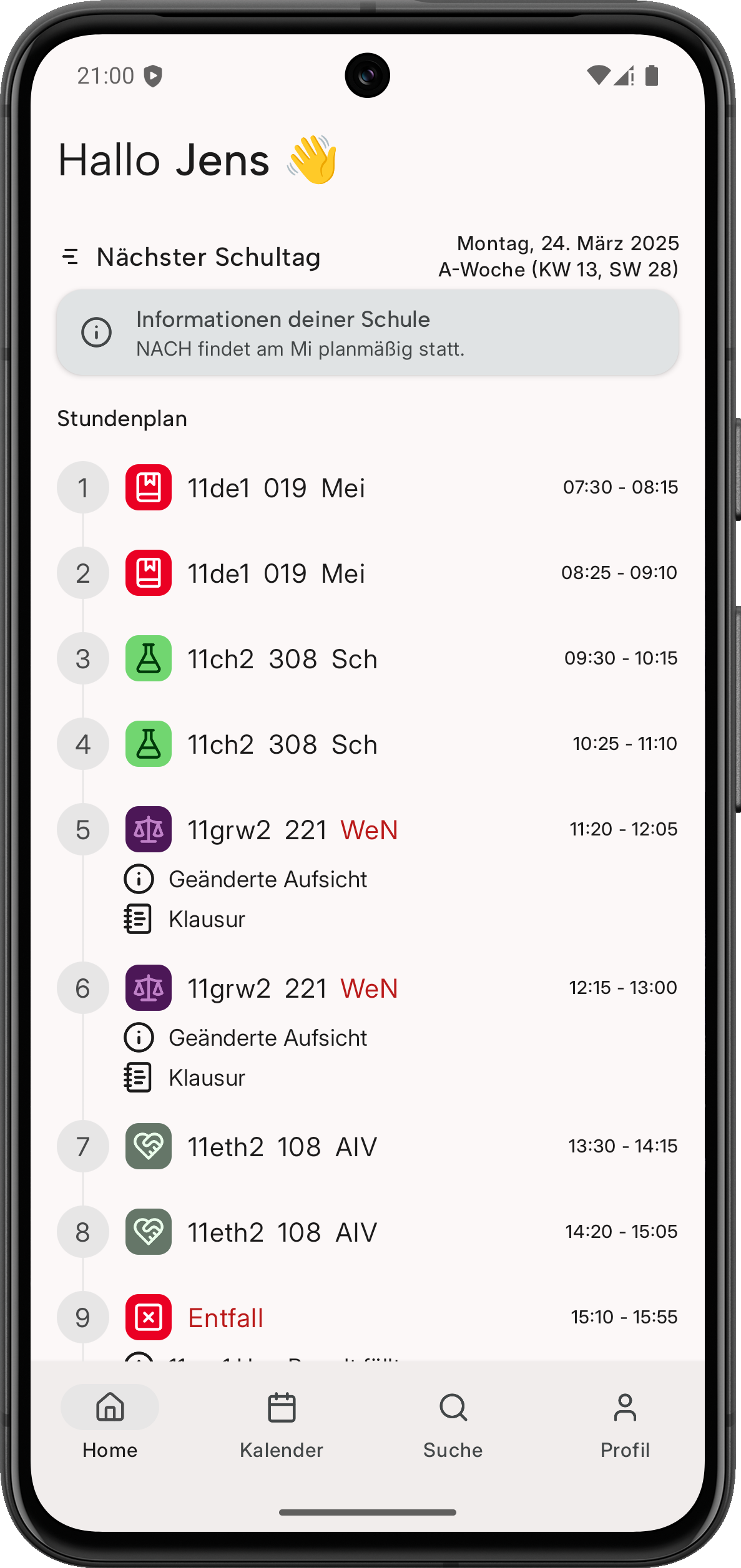Open the Informationen deiner Schule card
741x1568 pixels.
(367, 333)
